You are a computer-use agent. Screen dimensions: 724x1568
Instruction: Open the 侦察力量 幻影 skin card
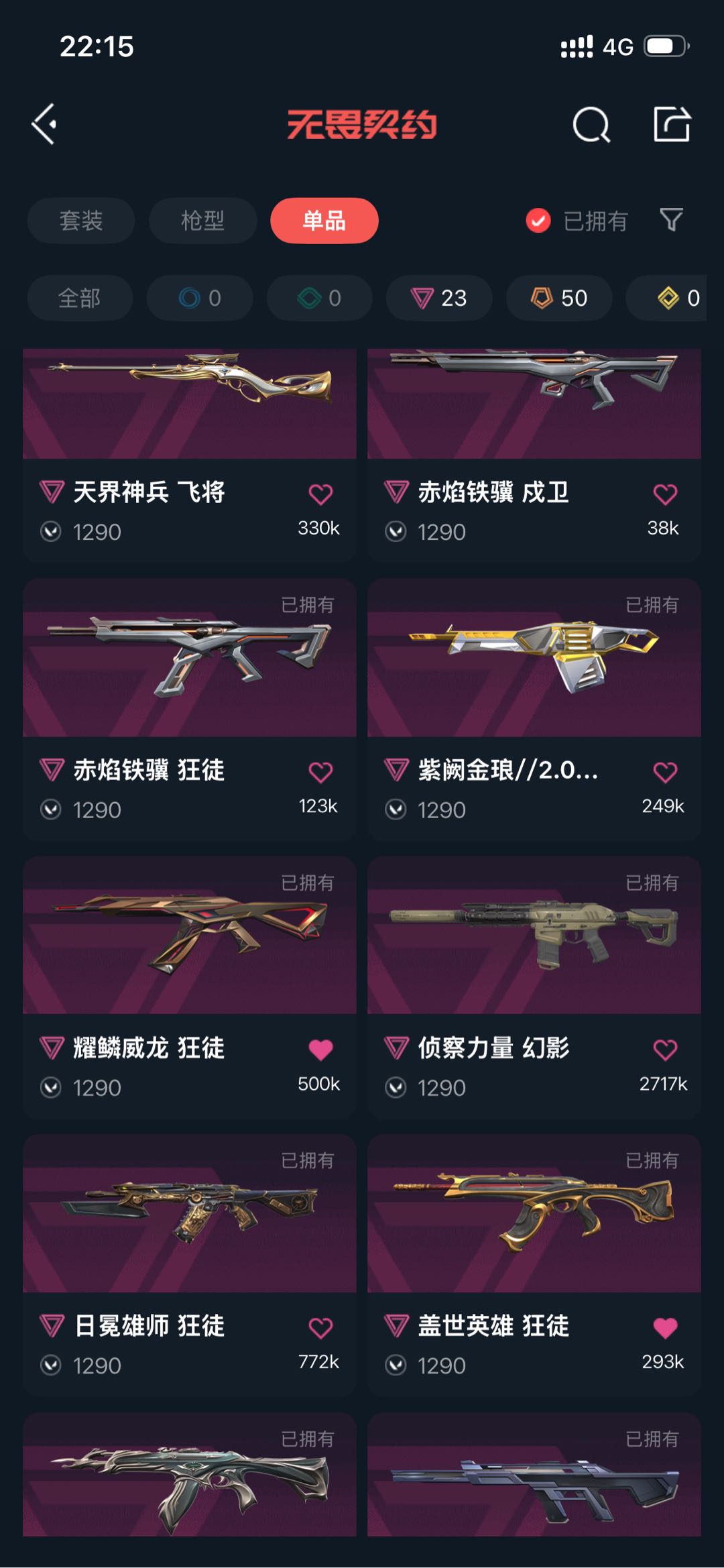pos(534,987)
